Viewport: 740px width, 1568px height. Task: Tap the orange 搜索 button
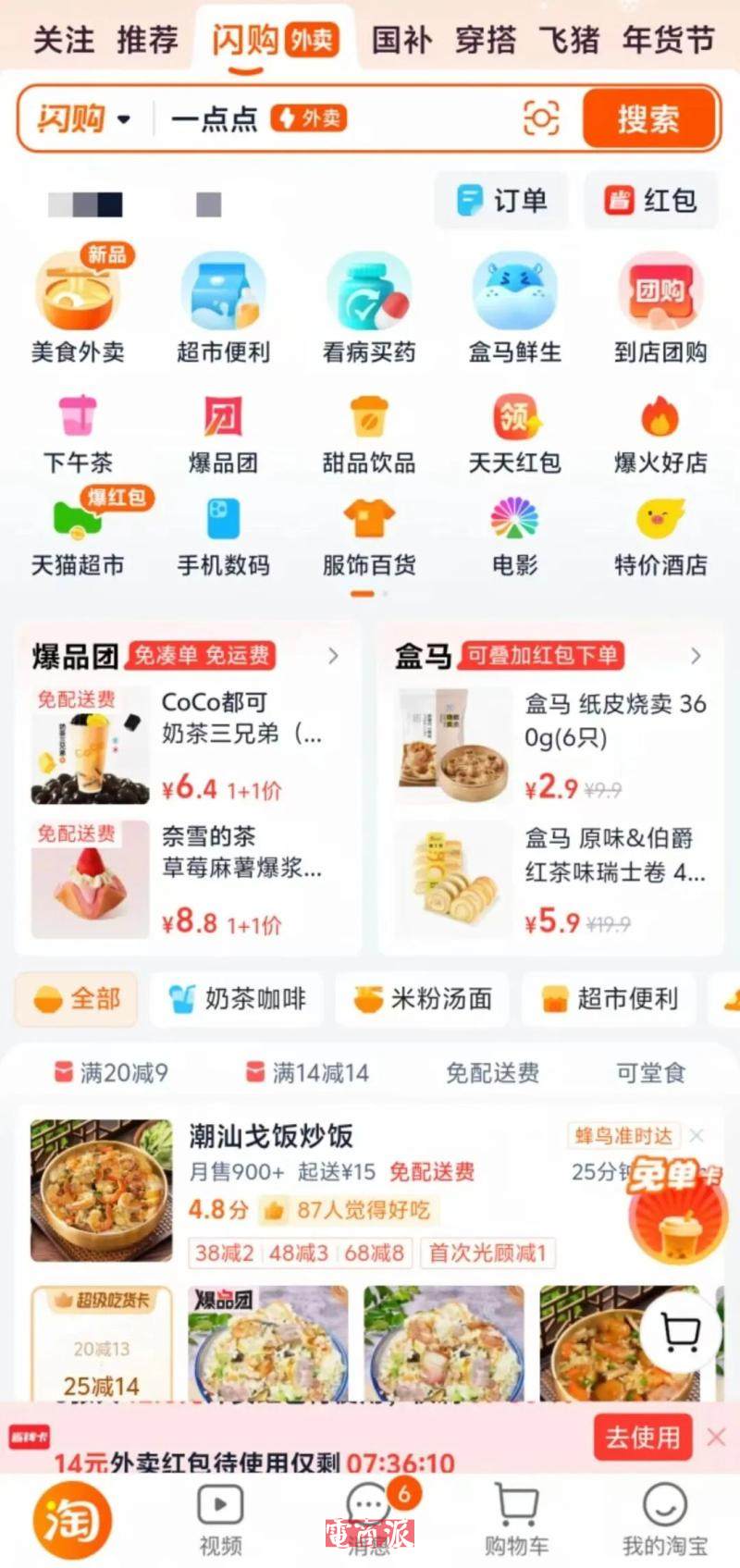648,118
